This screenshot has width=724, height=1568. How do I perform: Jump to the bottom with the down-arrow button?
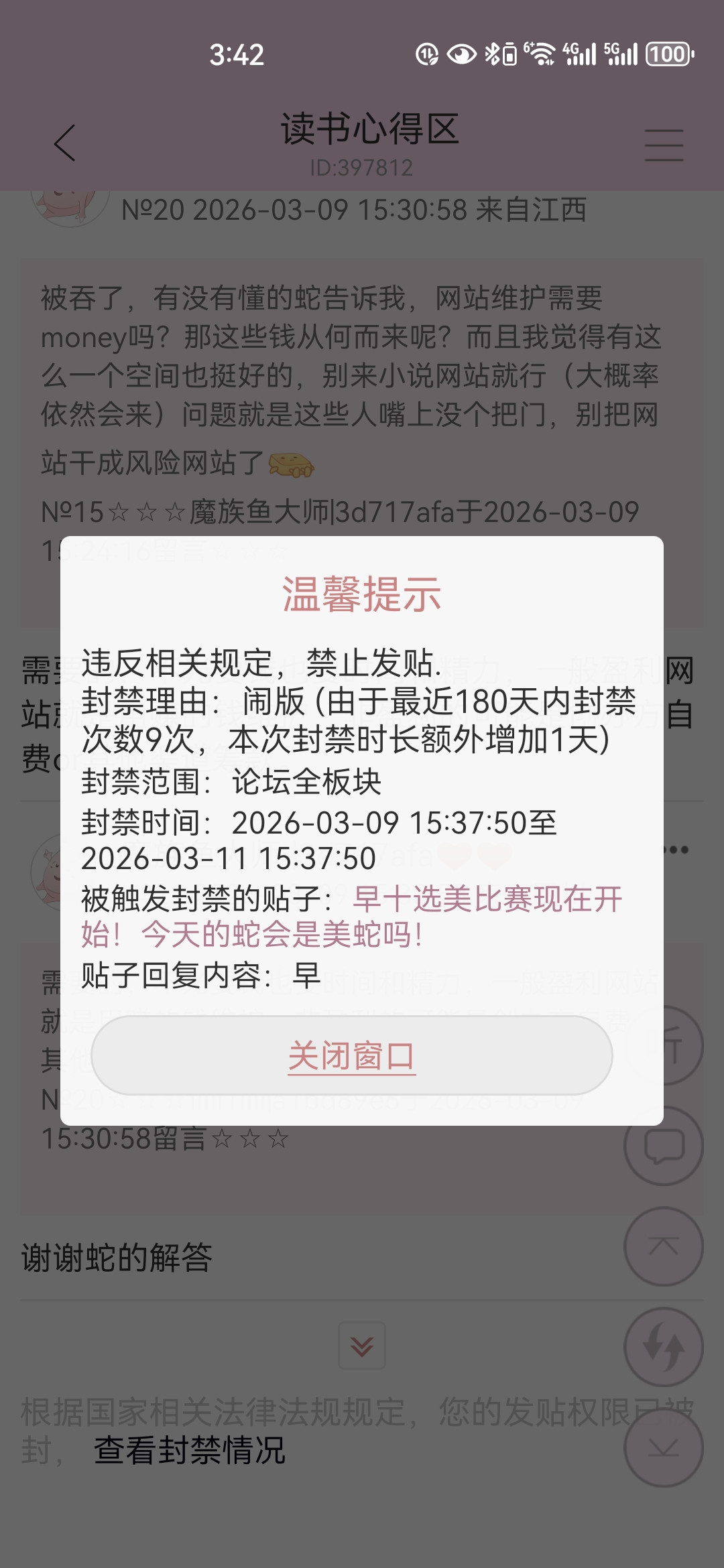point(664,1447)
